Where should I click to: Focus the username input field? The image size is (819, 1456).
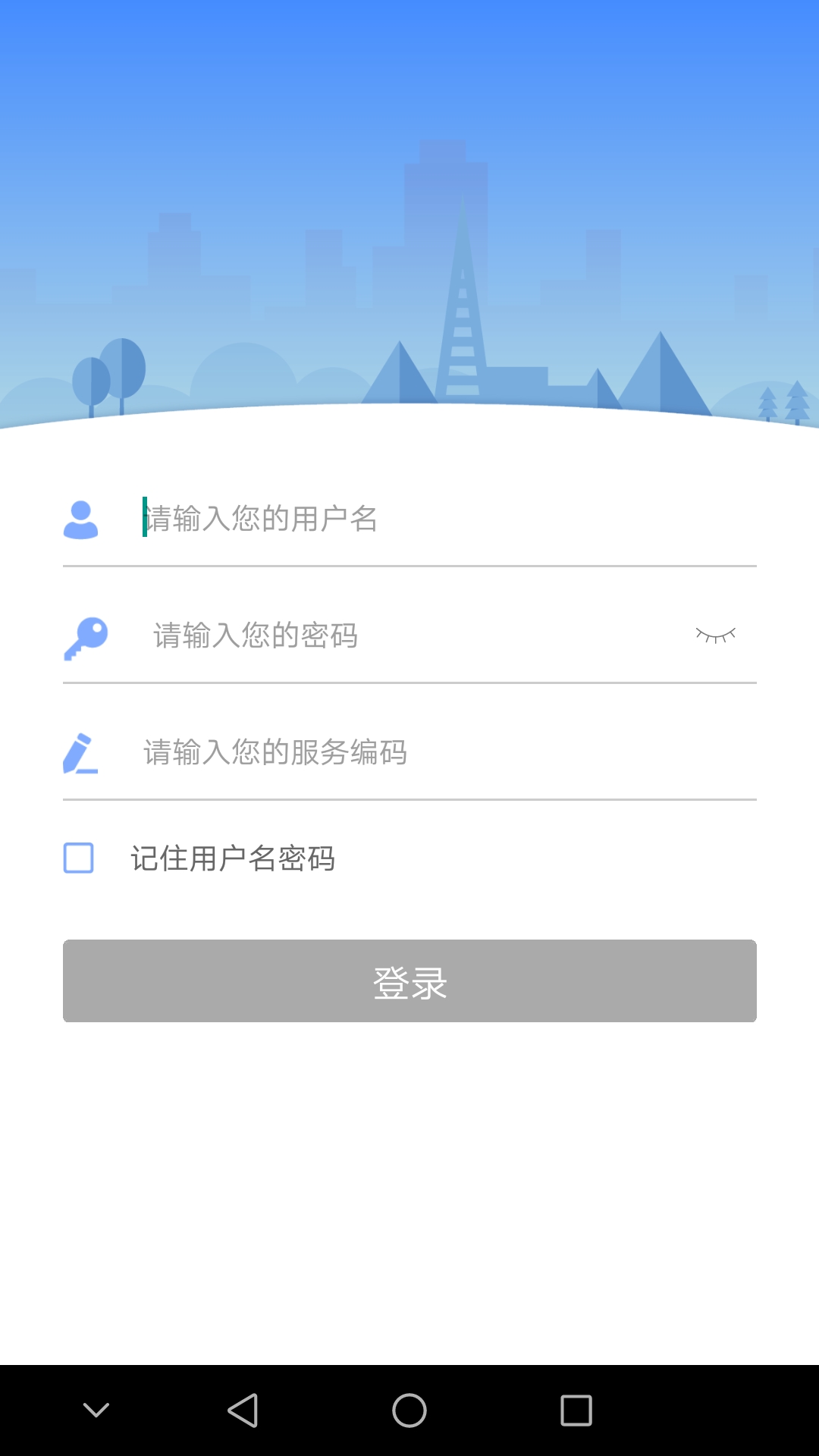pyautogui.click(x=447, y=519)
